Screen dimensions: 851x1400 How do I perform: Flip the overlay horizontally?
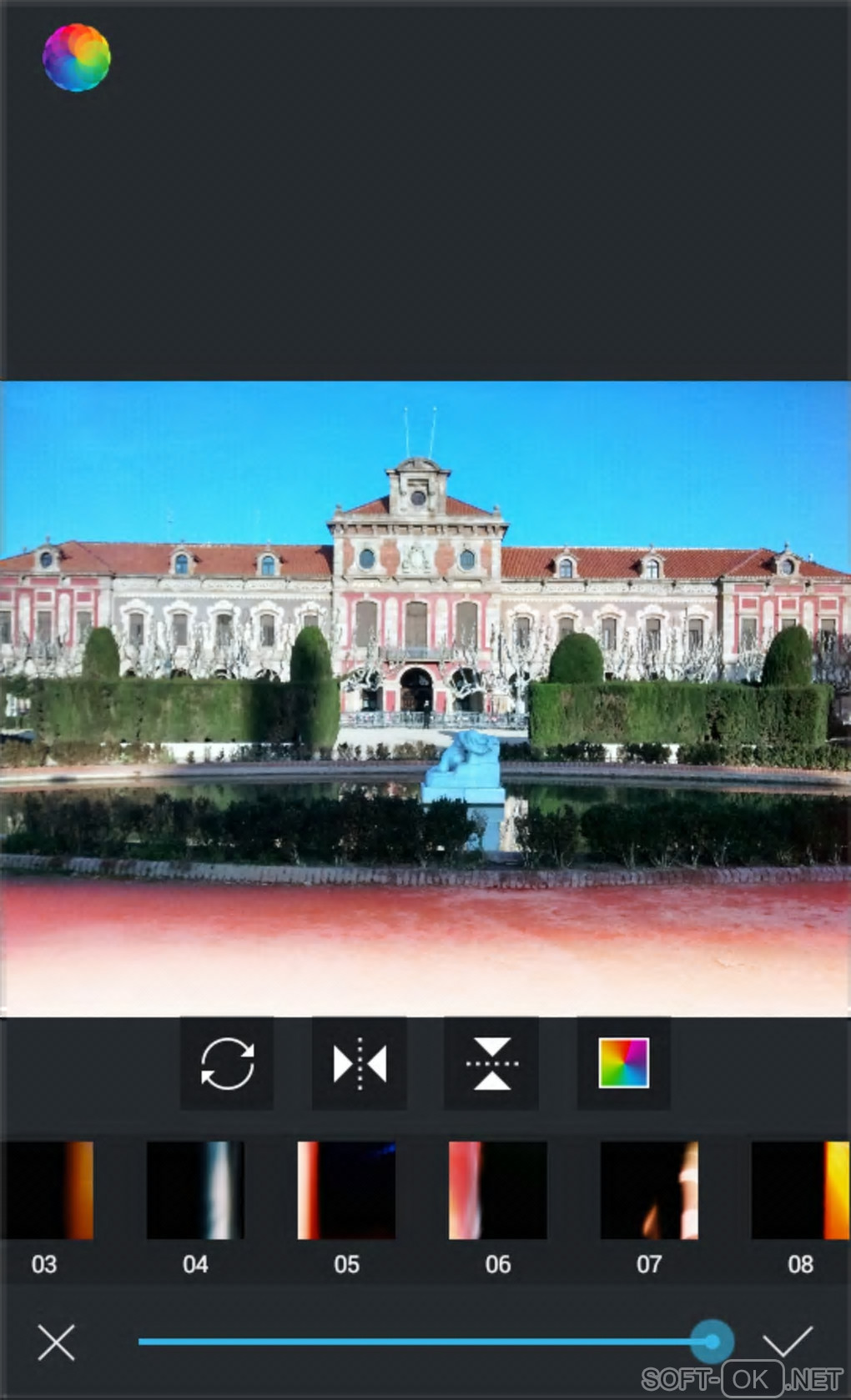coord(360,1063)
